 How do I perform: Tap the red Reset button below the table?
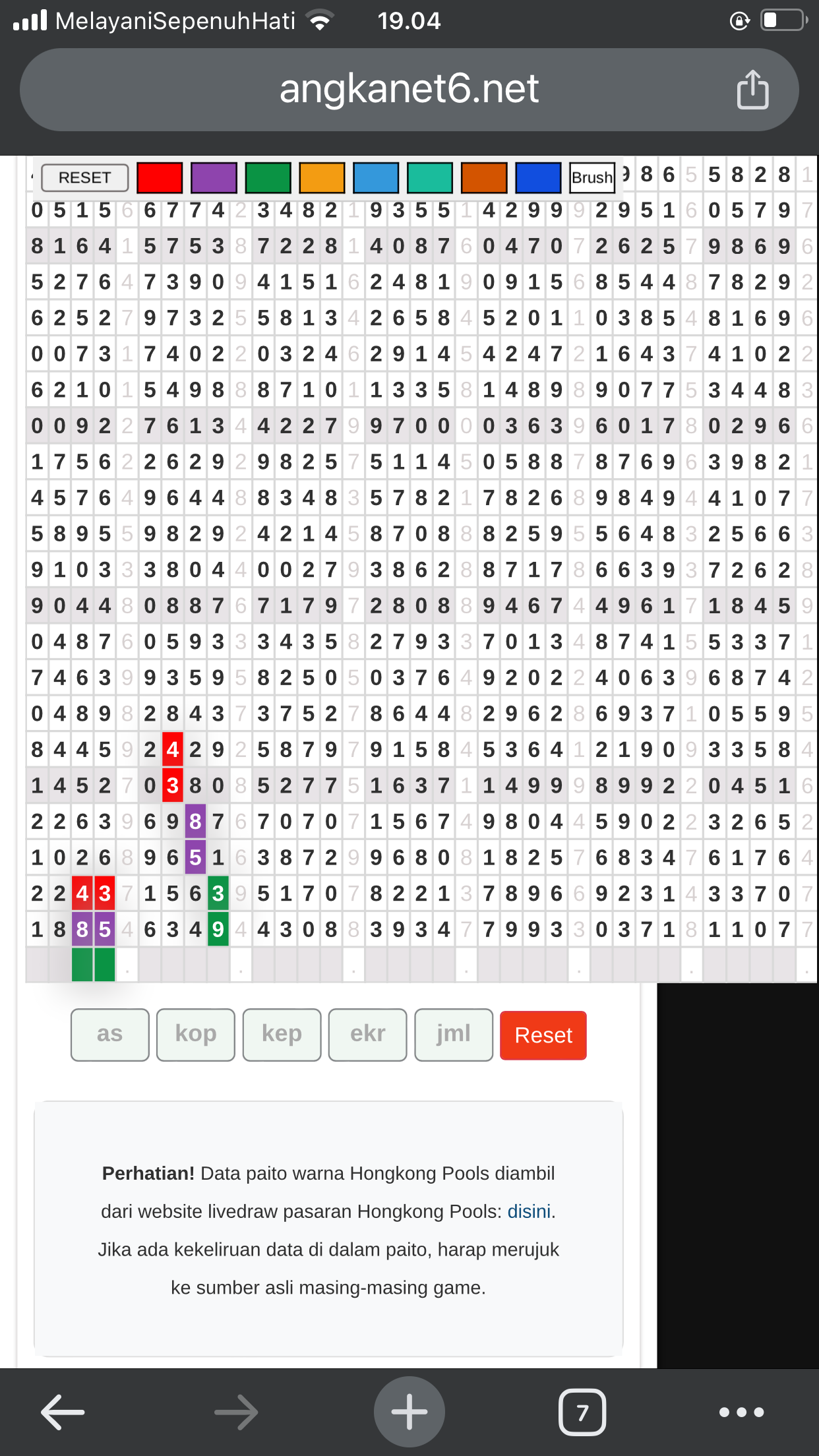543,1035
